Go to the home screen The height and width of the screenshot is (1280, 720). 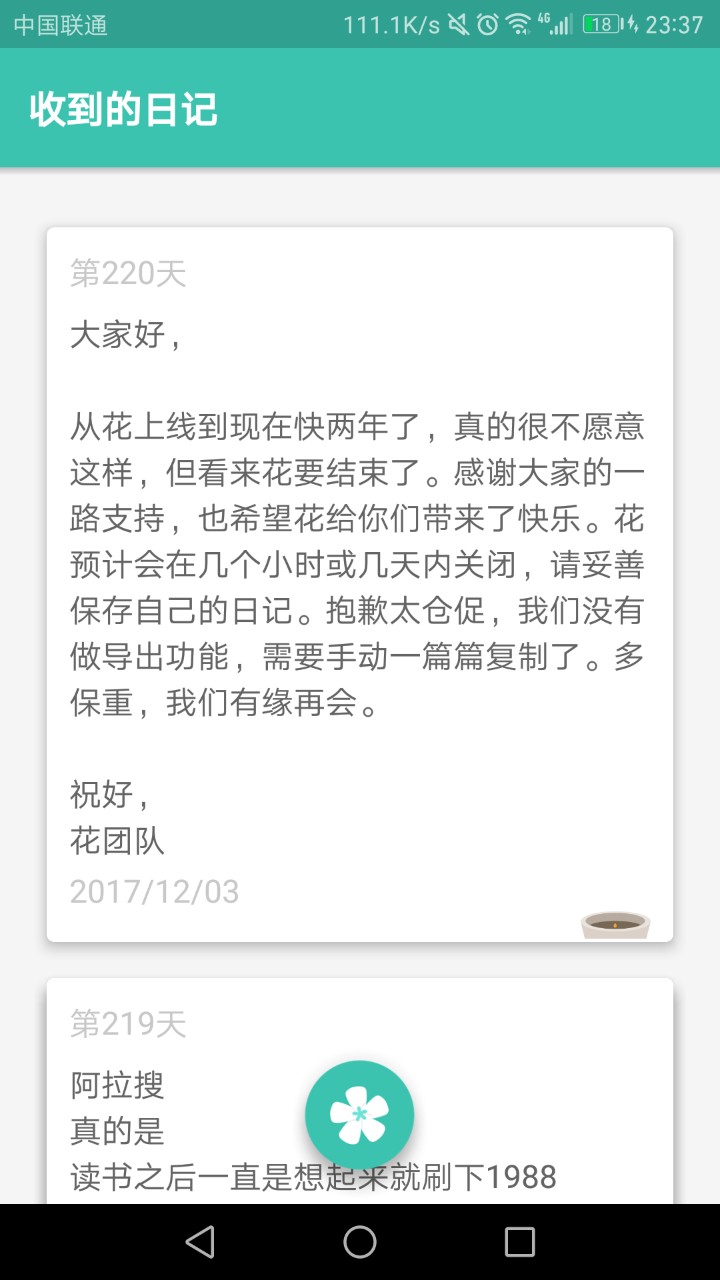[360, 1242]
